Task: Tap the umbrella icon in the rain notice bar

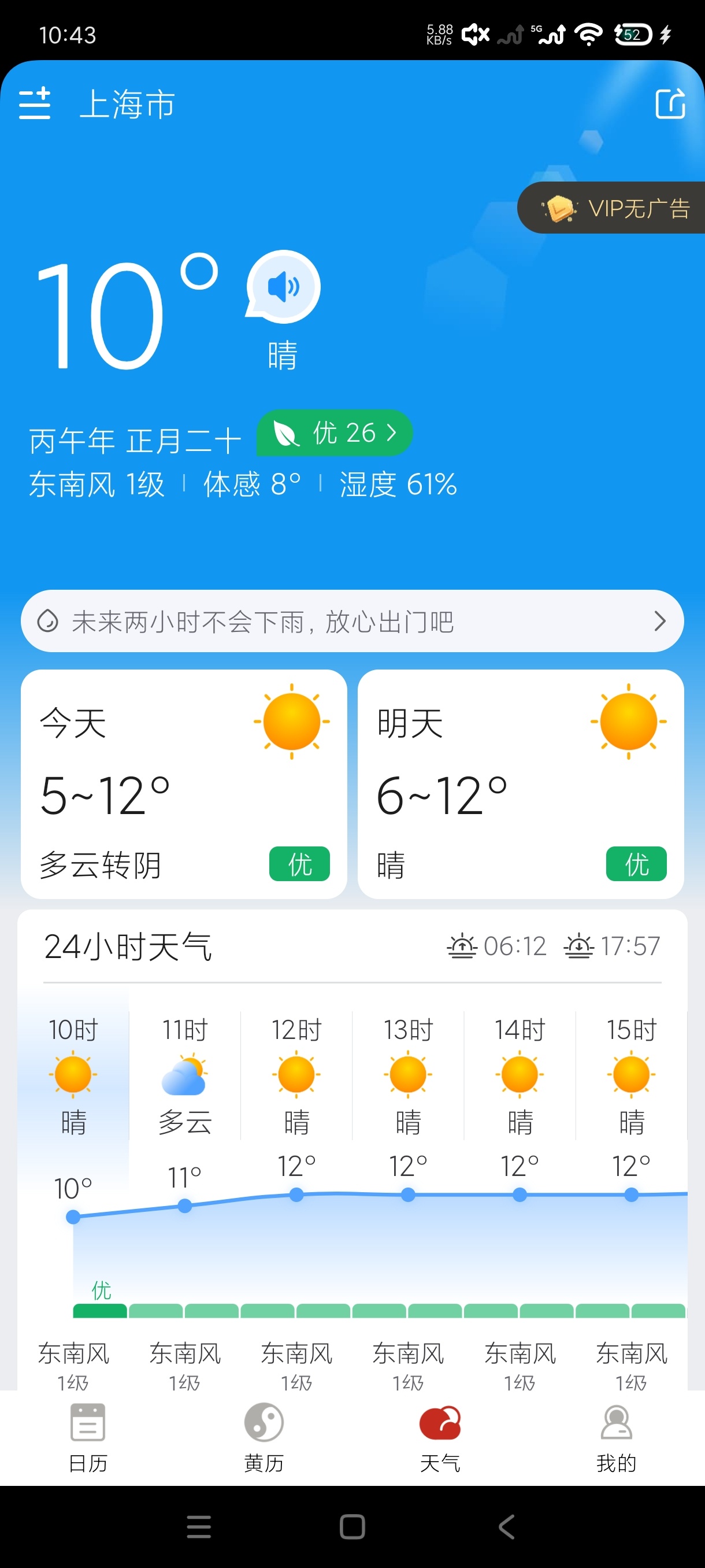Action: 47,620
